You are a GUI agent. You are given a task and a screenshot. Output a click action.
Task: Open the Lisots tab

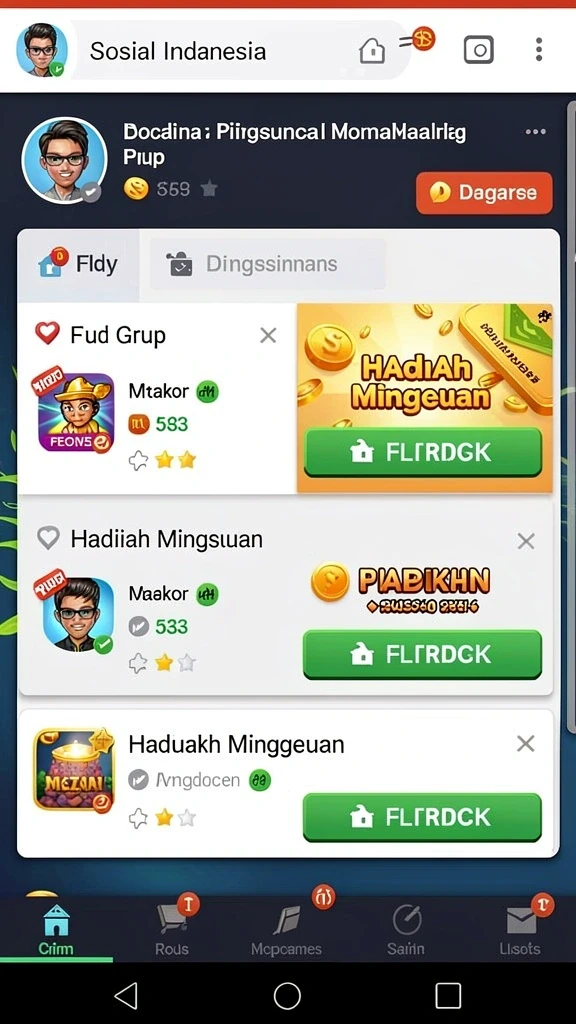click(520, 930)
